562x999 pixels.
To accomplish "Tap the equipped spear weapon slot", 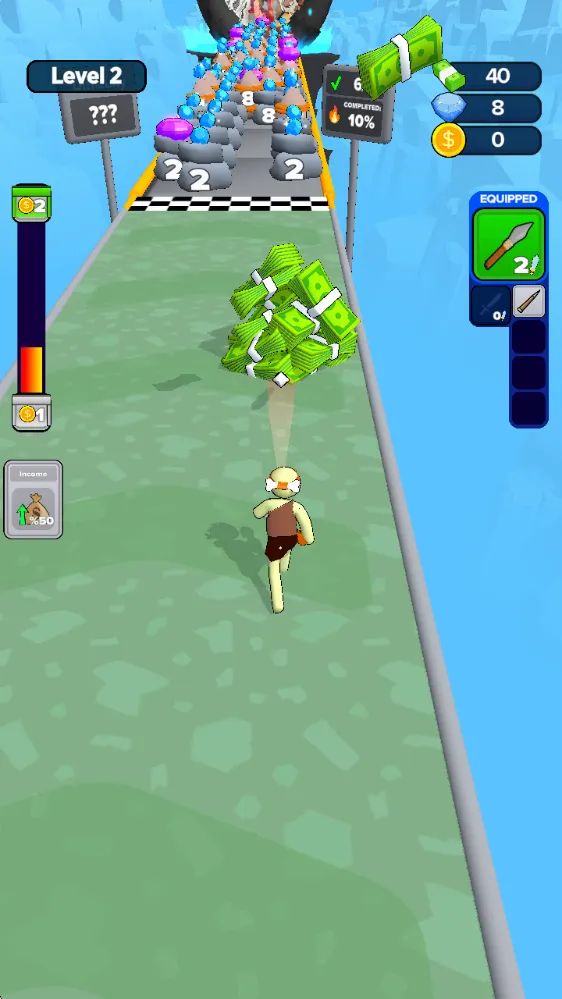I will tap(509, 245).
